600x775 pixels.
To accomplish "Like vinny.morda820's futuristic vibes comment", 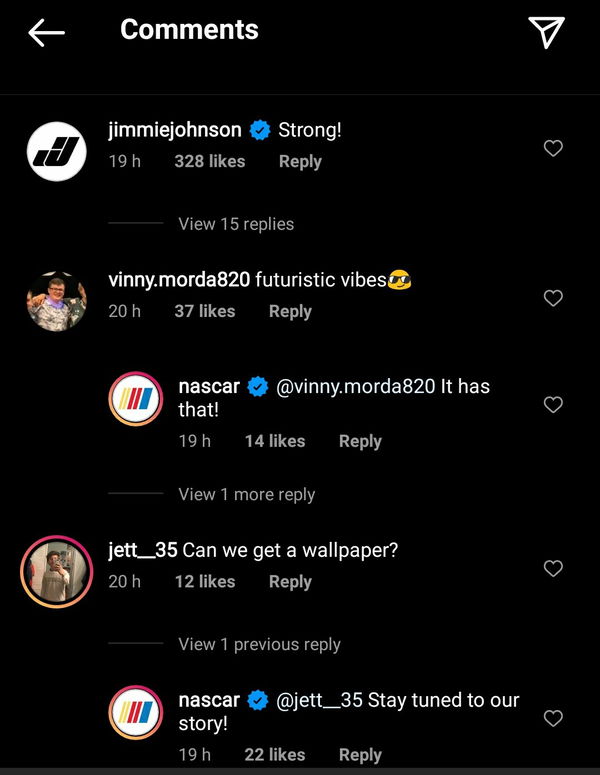I will pos(552,298).
